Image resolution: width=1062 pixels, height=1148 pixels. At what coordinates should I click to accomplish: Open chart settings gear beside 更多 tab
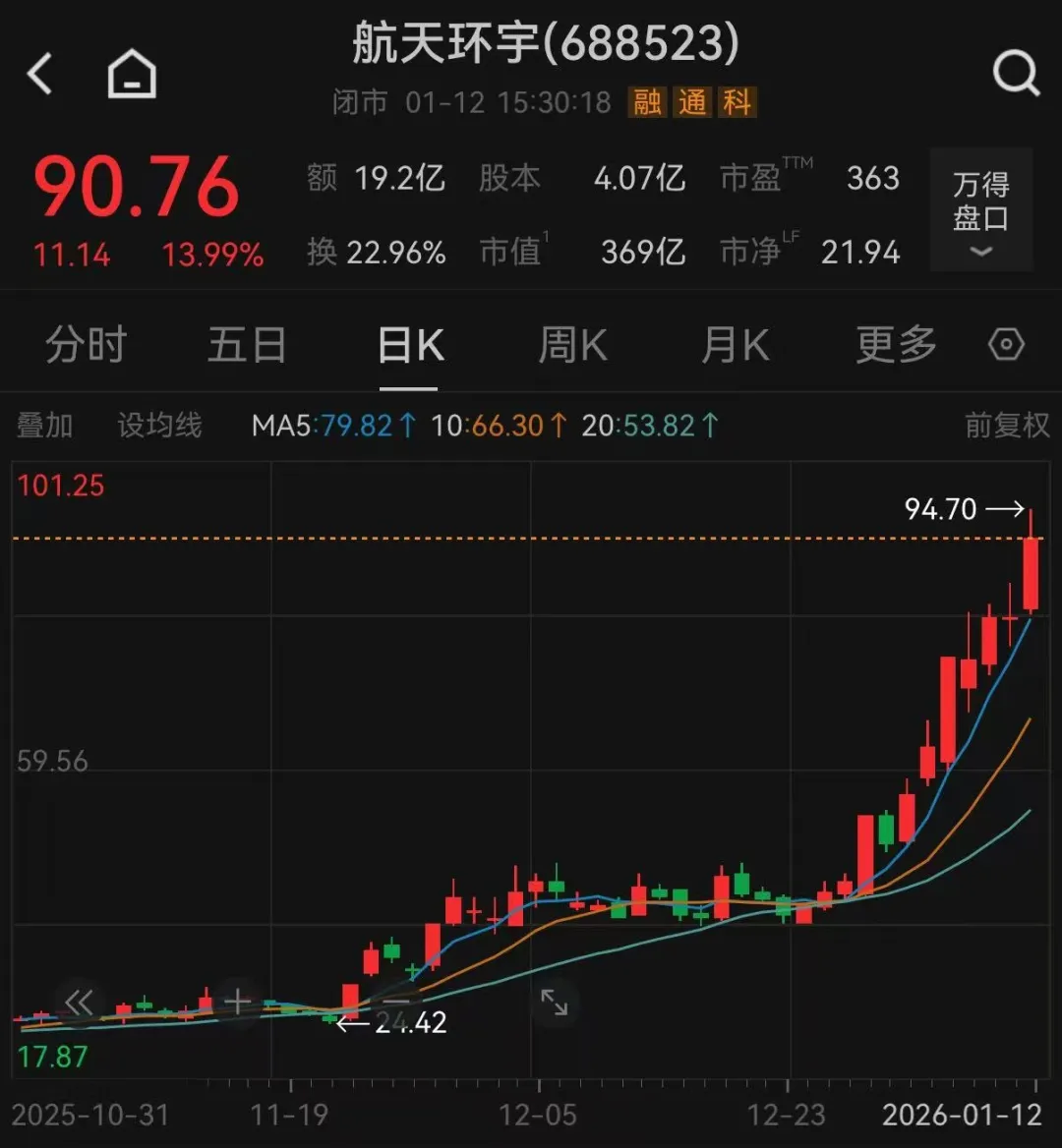1005,345
